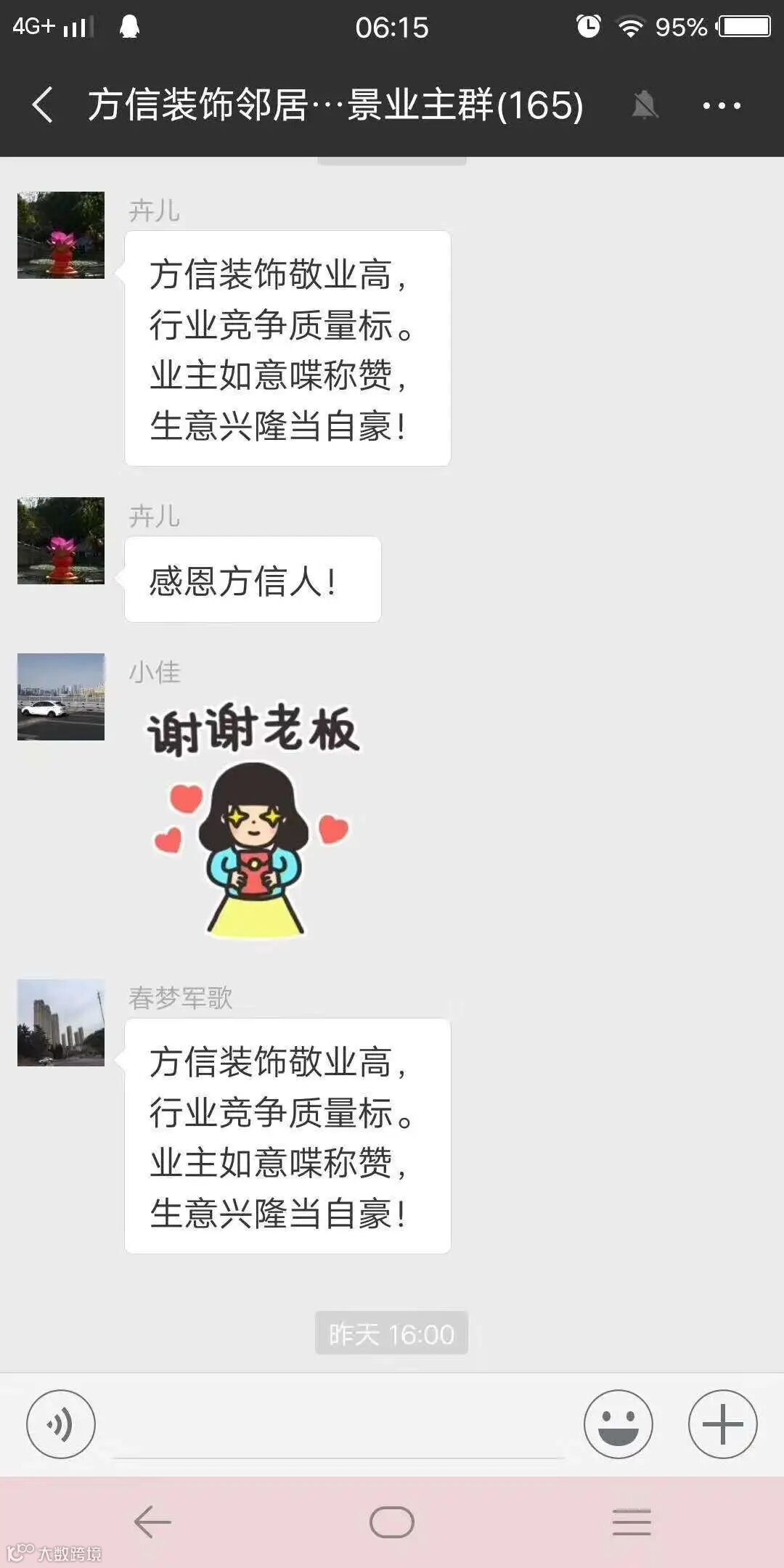Open avatar beside 卉儿's 感恩方信人 message
The image size is (784, 1568).
point(61,541)
